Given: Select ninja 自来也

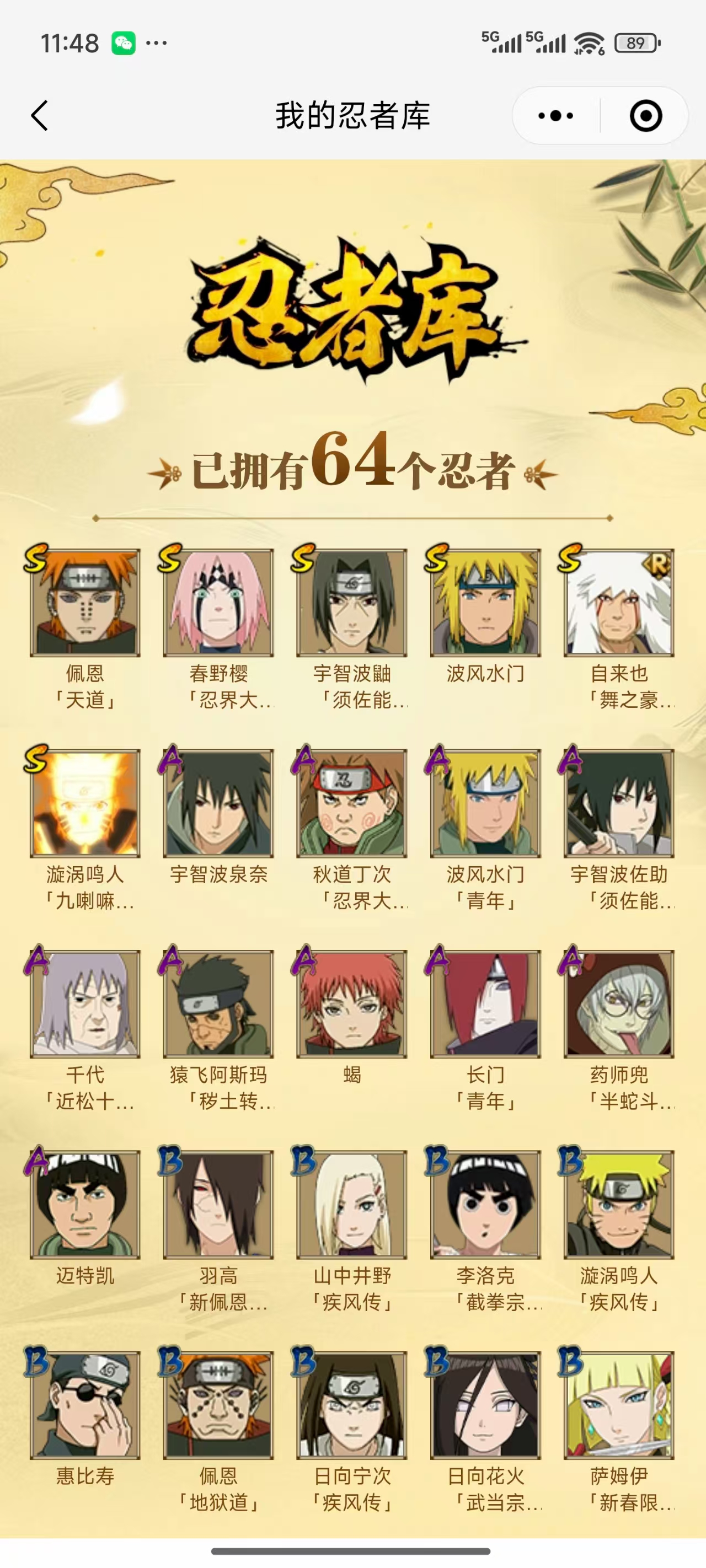Looking at the screenshot, I should pyautogui.click(x=619, y=603).
